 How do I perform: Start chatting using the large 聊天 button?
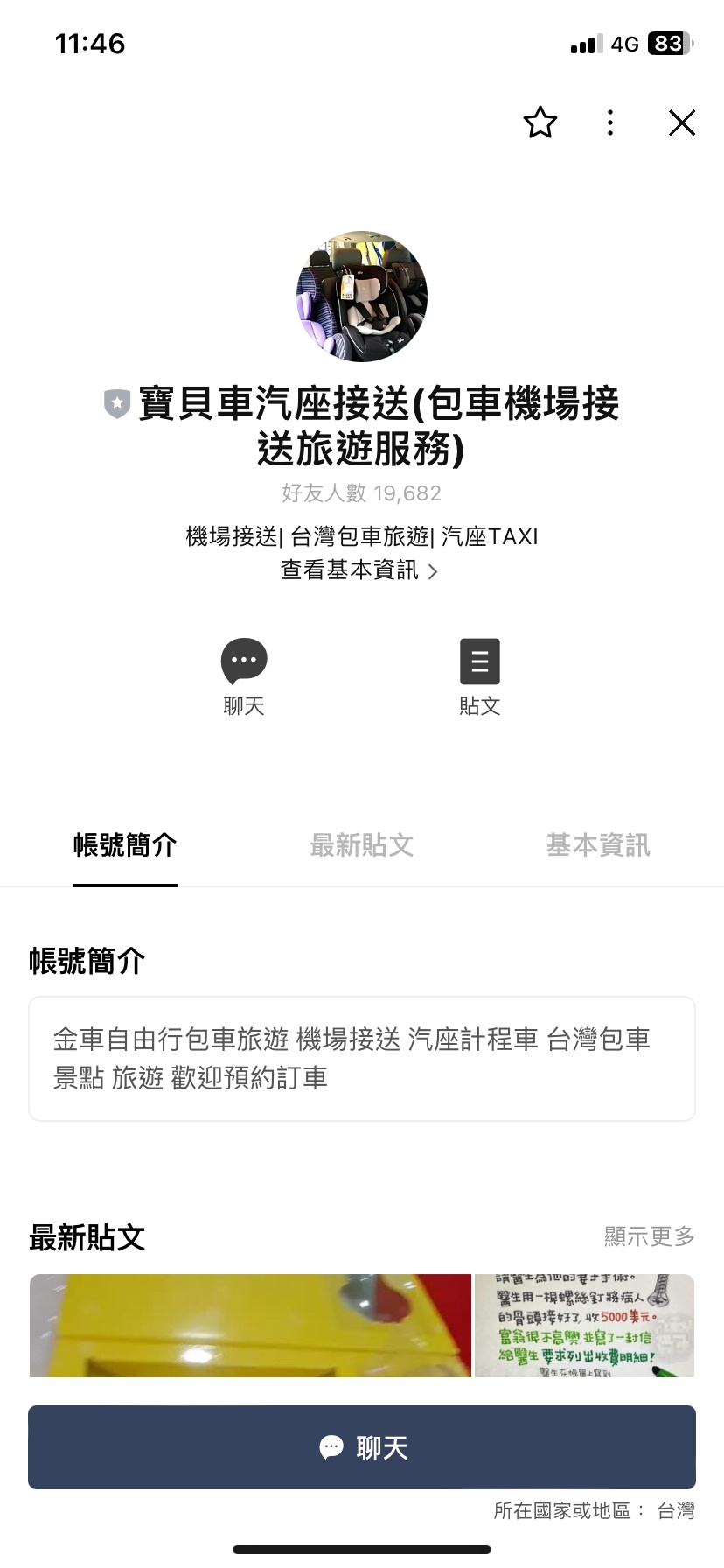tap(362, 1447)
